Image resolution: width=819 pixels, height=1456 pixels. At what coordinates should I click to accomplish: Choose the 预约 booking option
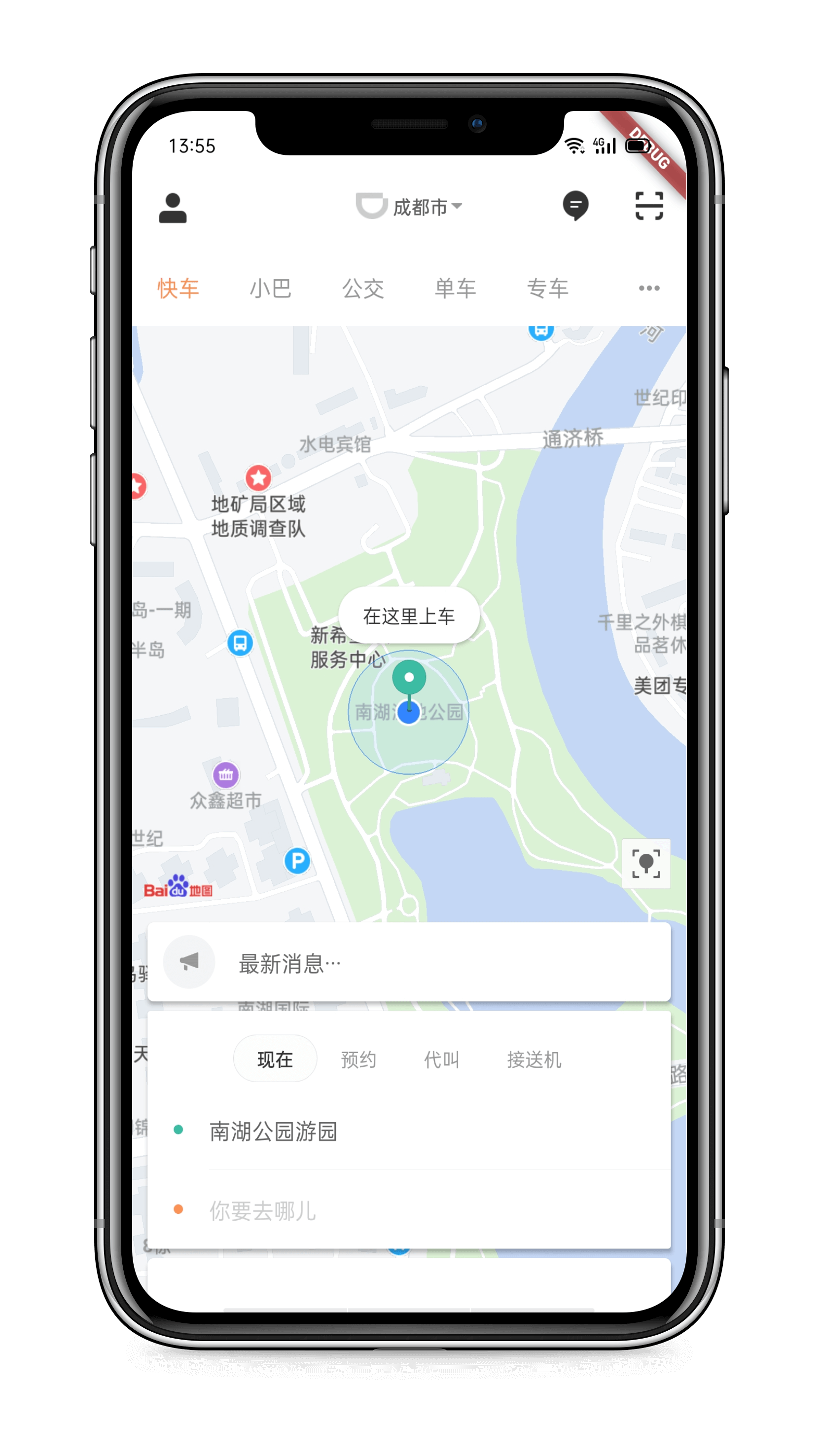tap(358, 1058)
